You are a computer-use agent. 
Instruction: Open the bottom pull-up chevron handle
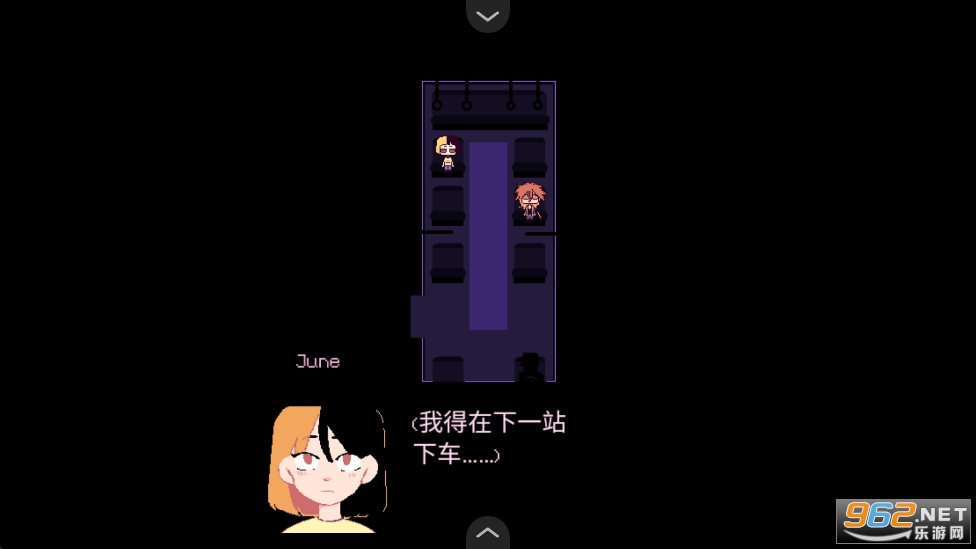(487, 533)
